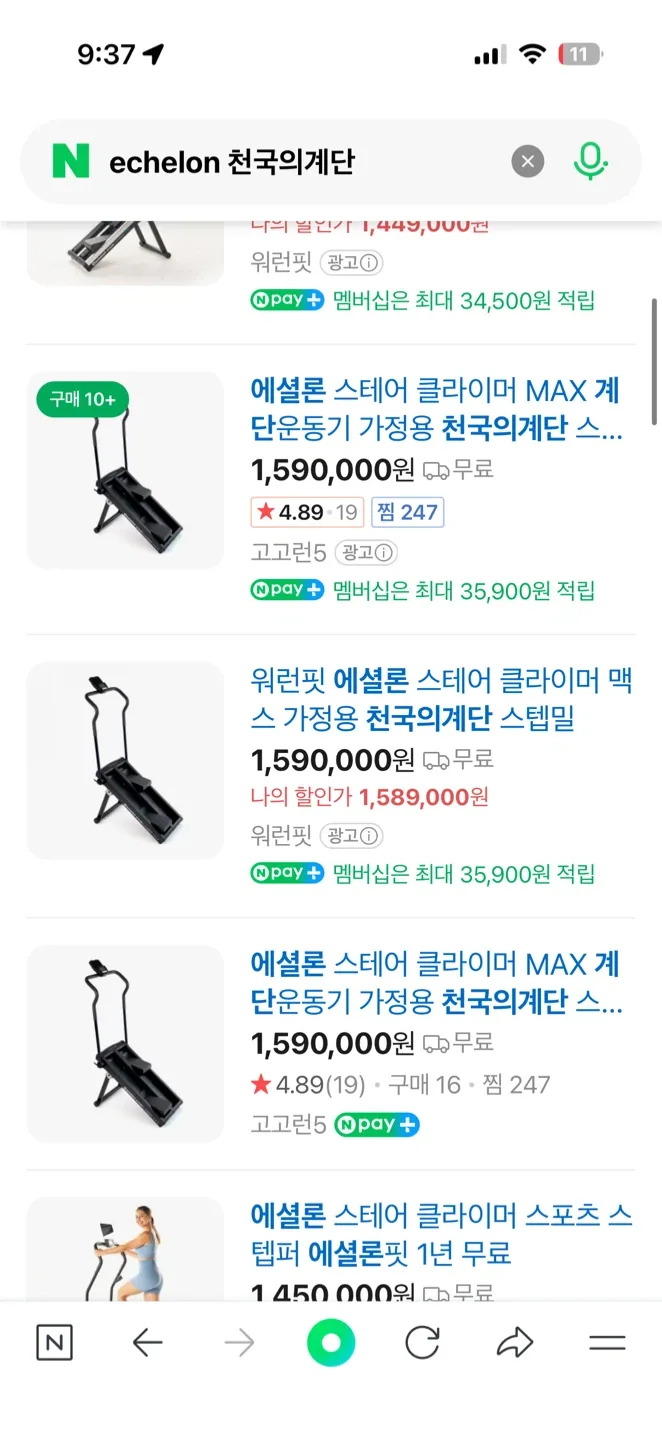
Task: Tap the echelon 천국의계단 search field
Action: [300, 162]
